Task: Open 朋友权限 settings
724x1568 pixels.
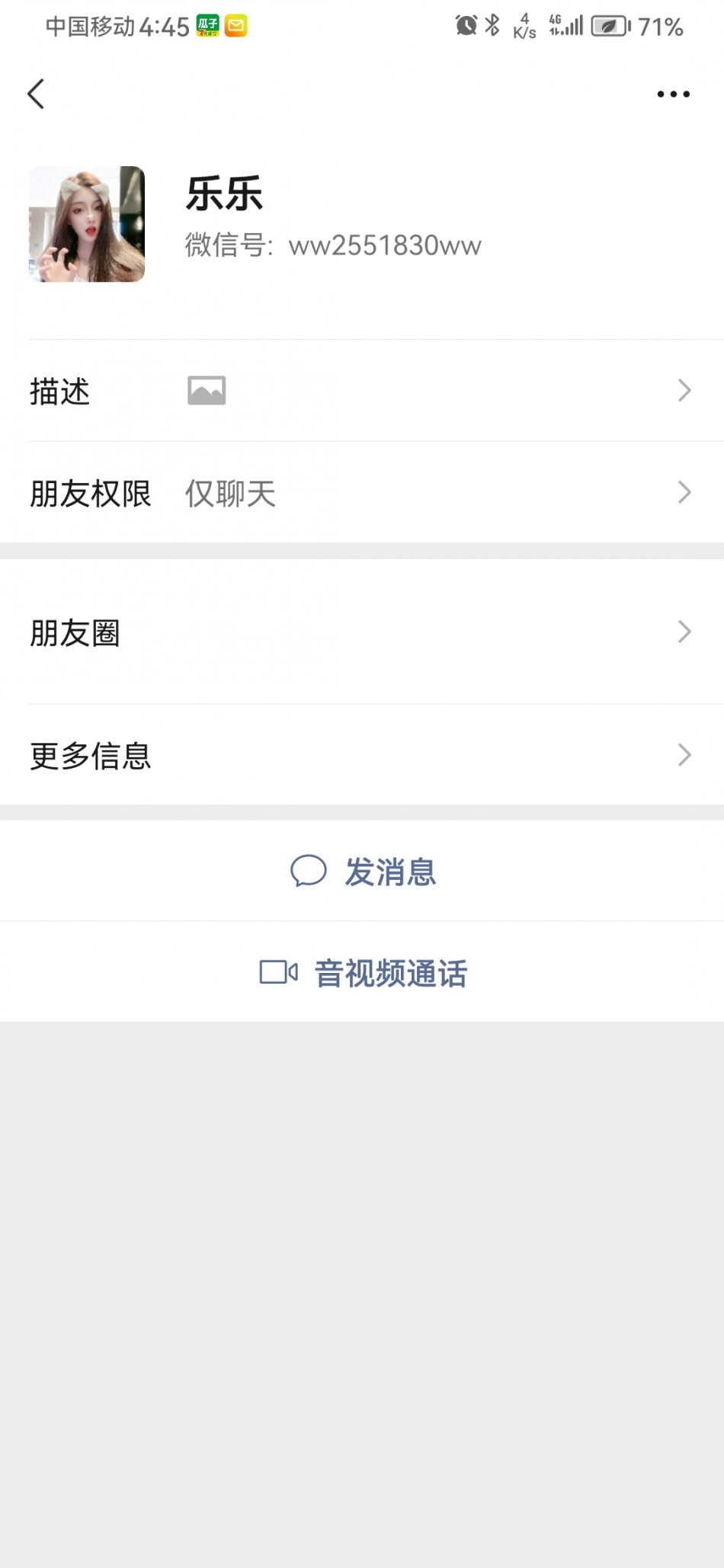Action: pos(362,492)
